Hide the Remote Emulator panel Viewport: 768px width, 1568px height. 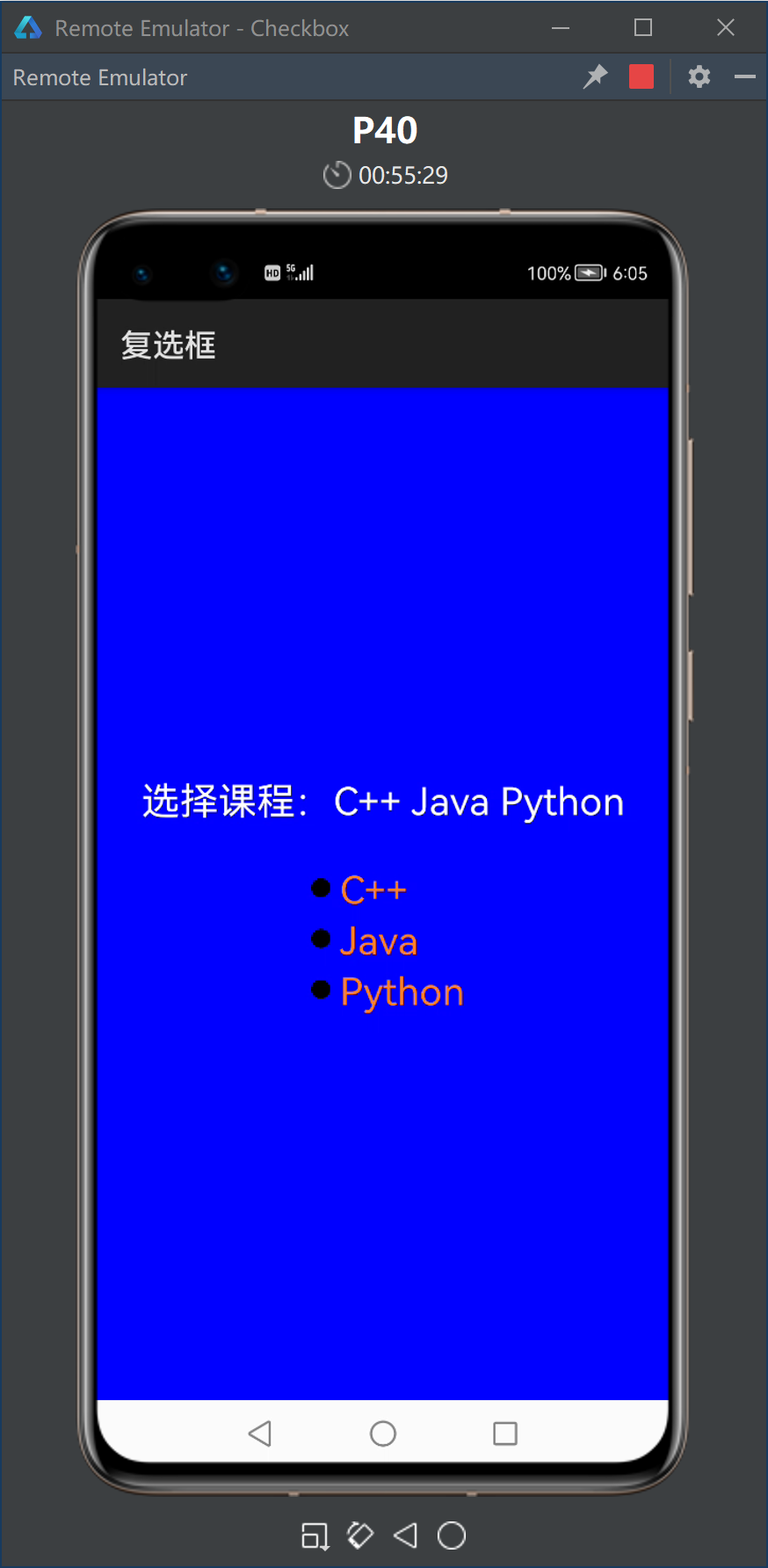(x=745, y=77)
